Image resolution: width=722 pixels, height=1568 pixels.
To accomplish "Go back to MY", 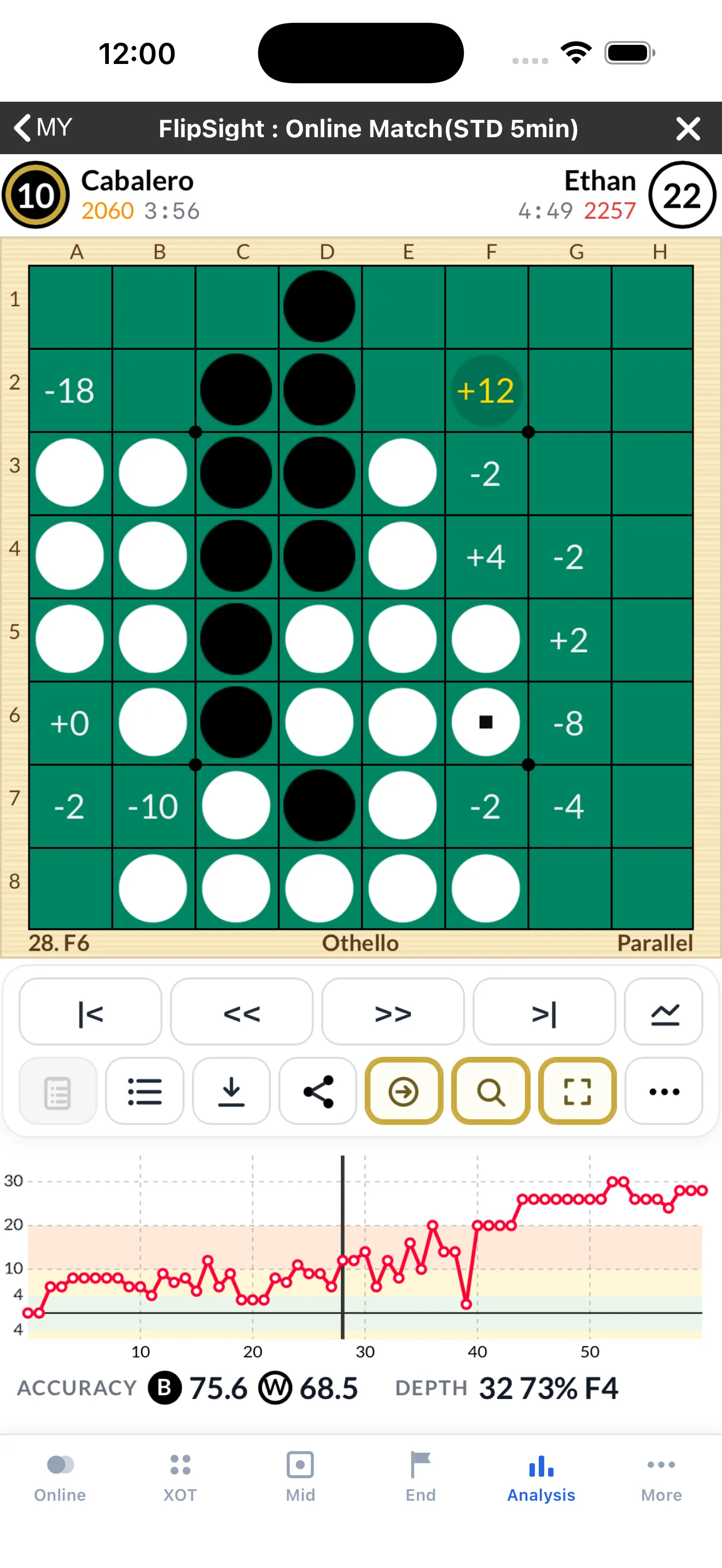I will [x=43, y=128].
